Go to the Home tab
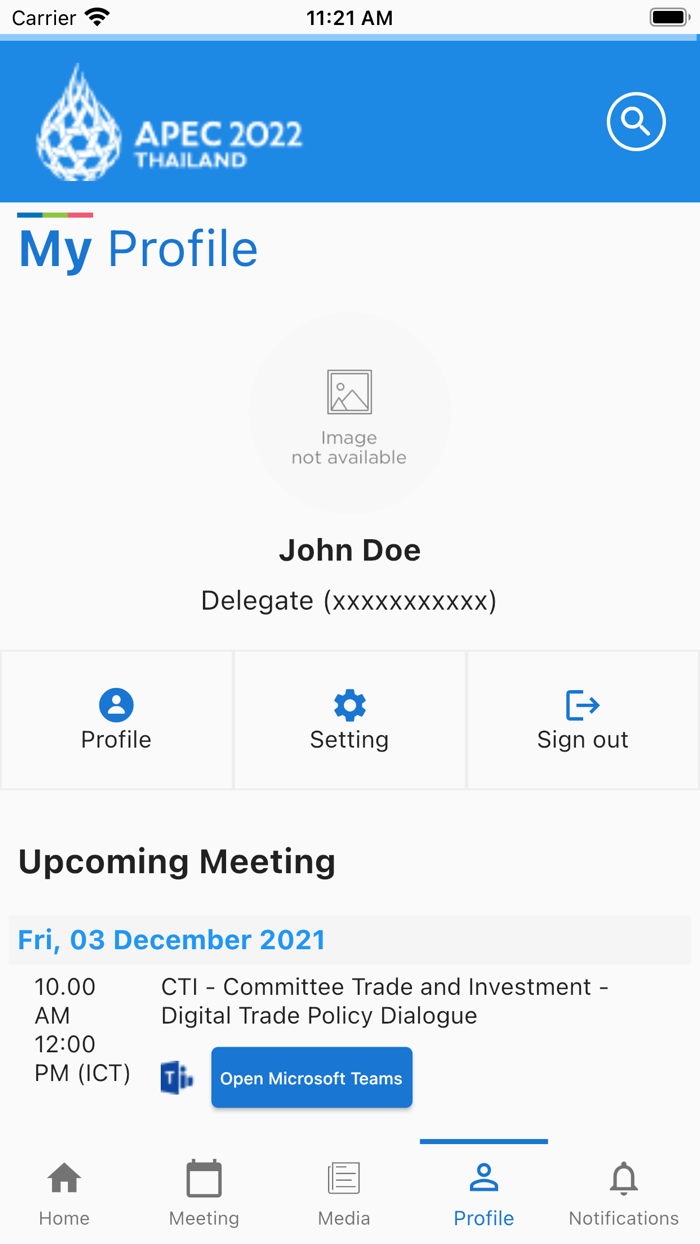Viewport: 700px width, 1244px height. (x=64, y=1194)
